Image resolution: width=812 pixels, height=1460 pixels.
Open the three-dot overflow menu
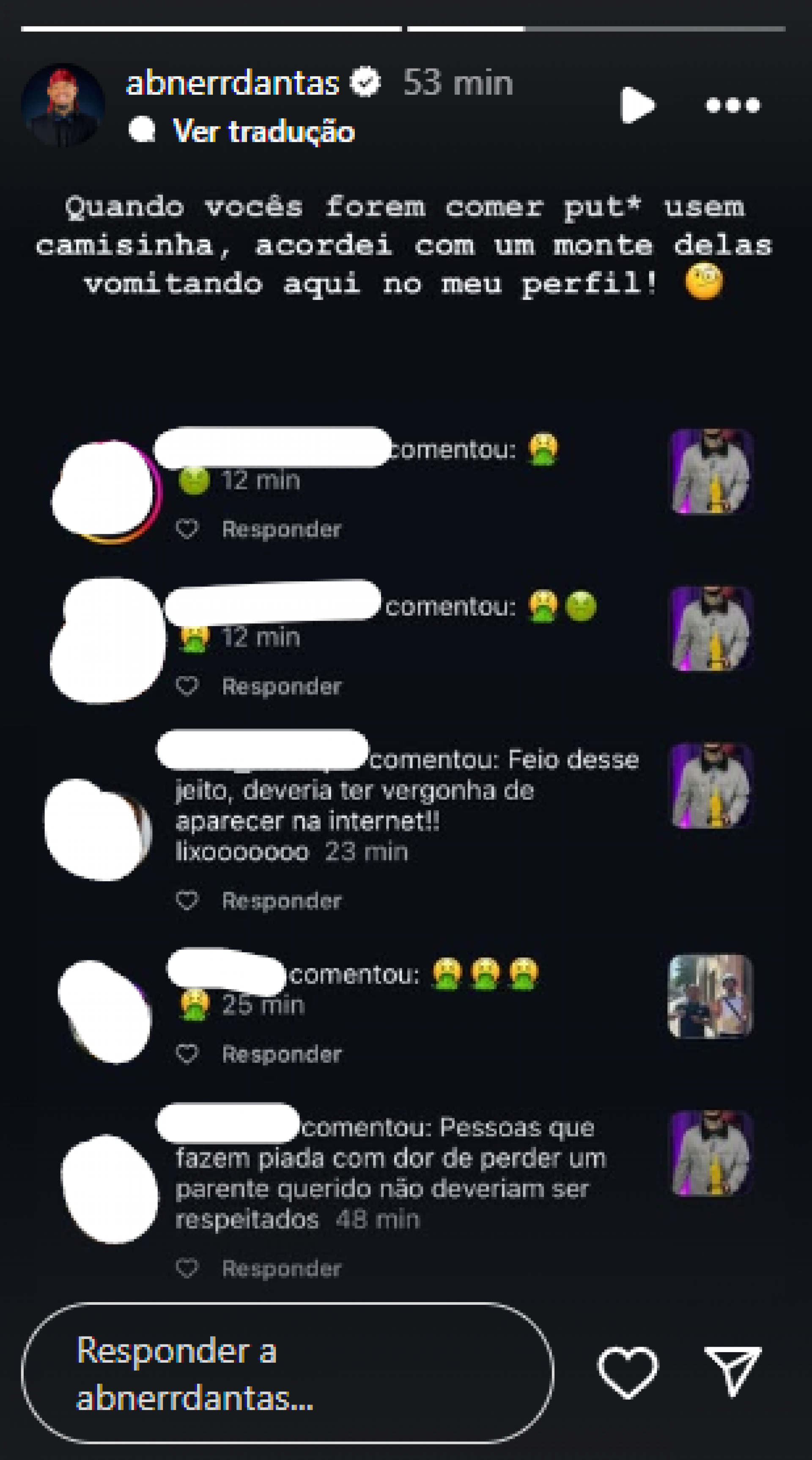[x=732, y=105]
